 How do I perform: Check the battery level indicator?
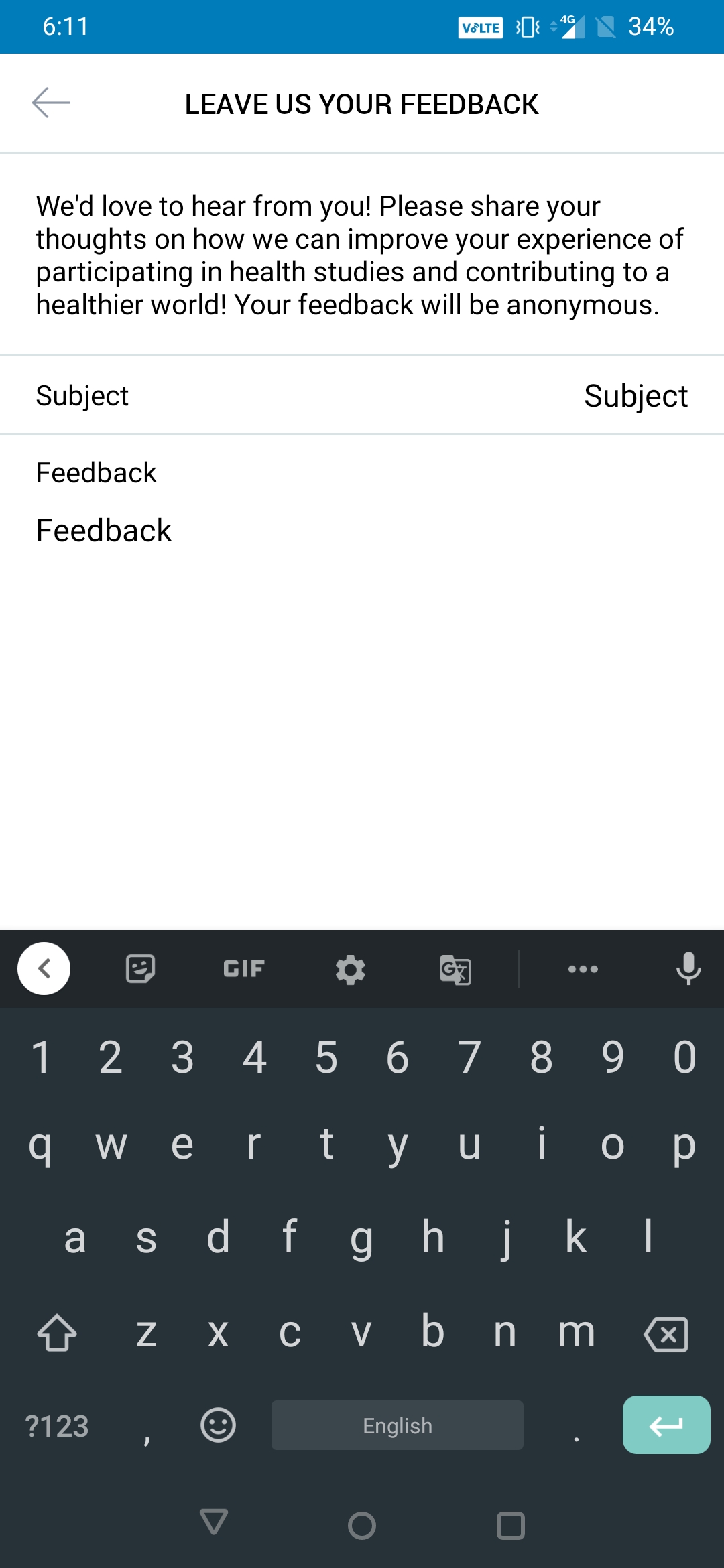pyautogui.click(x=651, y=26)
